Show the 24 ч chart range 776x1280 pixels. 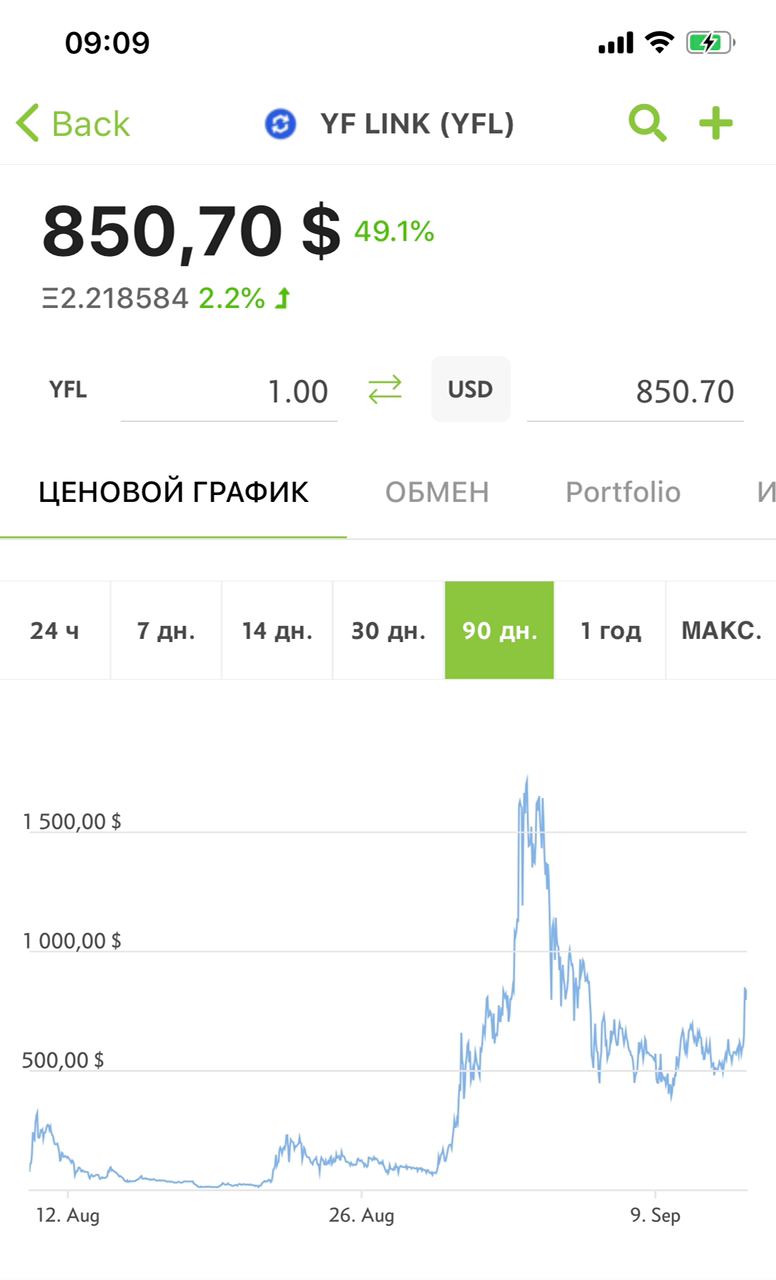55,631
